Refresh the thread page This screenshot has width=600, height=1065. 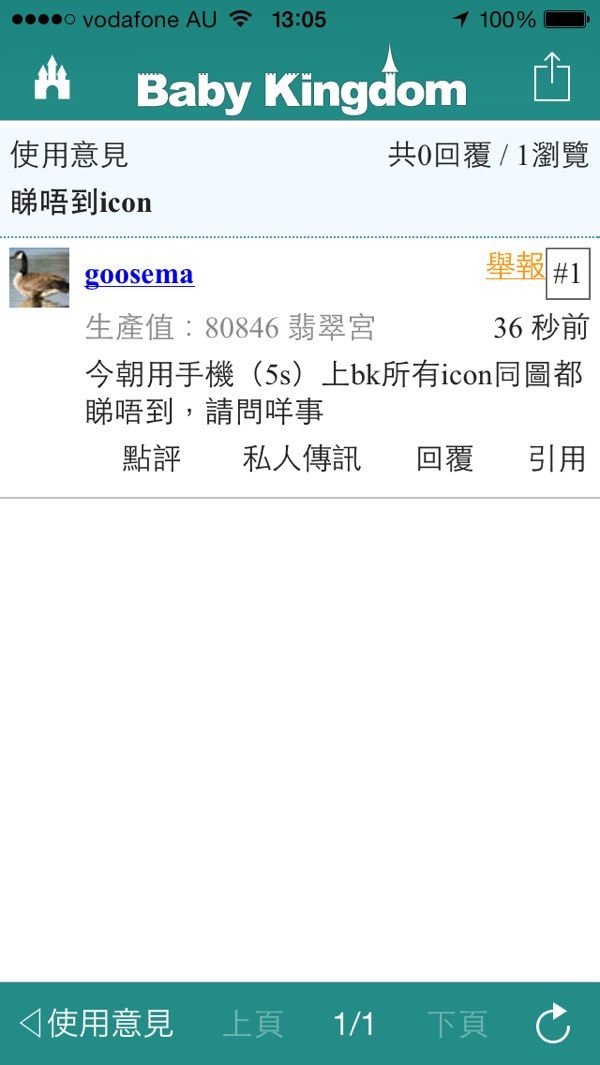tap(552, 1024)
